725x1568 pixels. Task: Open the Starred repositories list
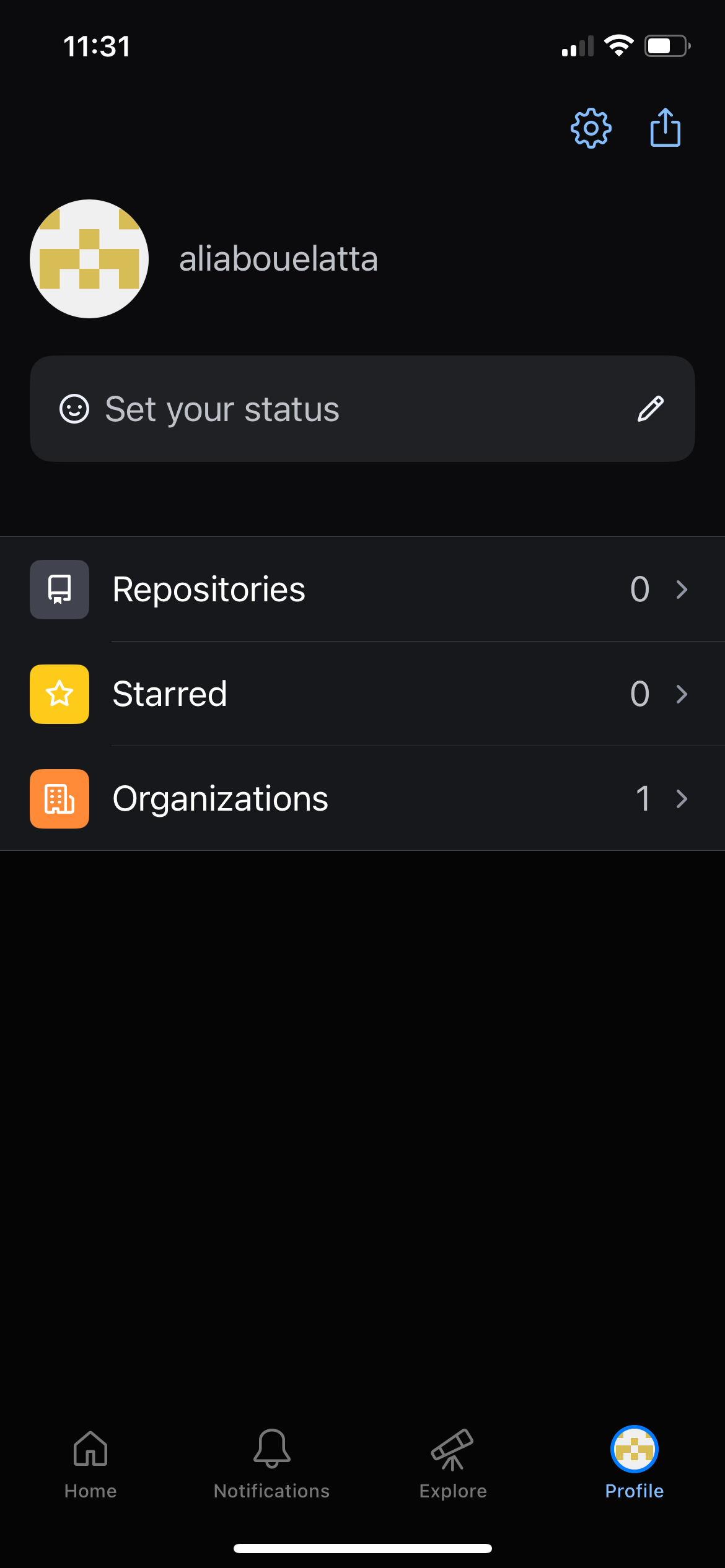pos(362,694)
